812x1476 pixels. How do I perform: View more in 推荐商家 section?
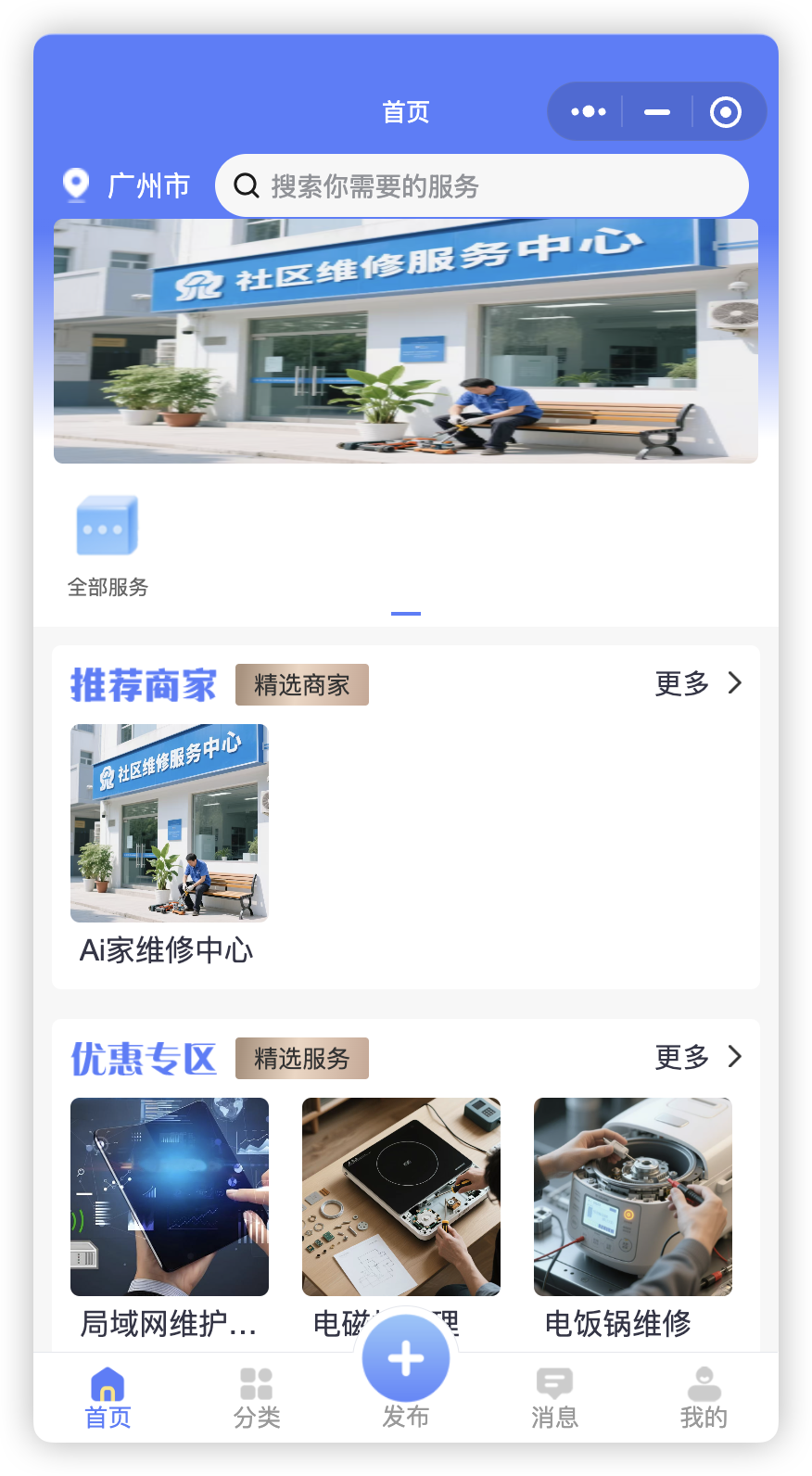[698, 683]
